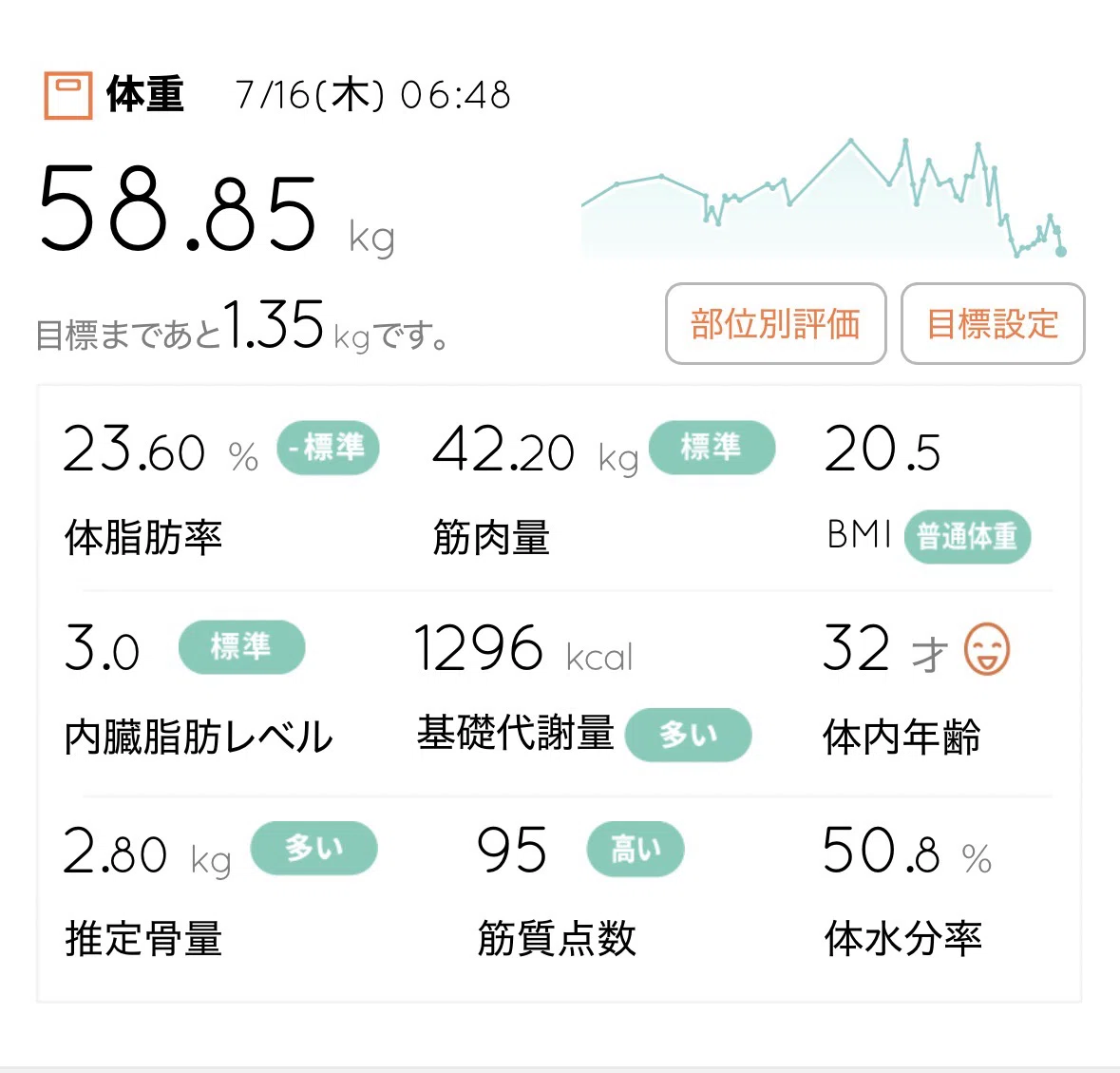
Task: Select the 内臓脂肪レベル metric
Action: point(199,689)
